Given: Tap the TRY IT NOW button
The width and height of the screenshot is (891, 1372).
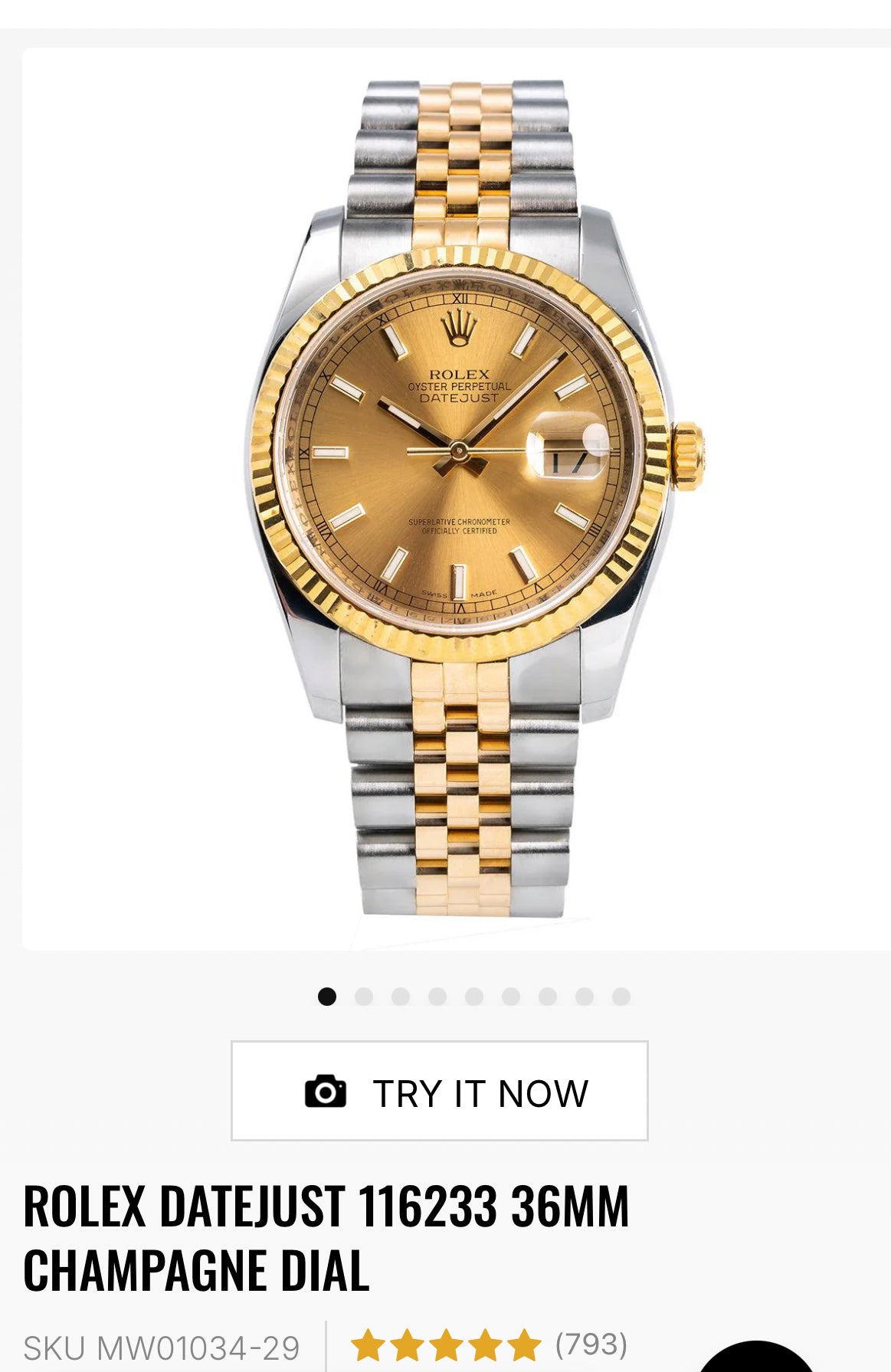Looking at the screenshot, I should pyautogui.click(x=439, y=1091).
